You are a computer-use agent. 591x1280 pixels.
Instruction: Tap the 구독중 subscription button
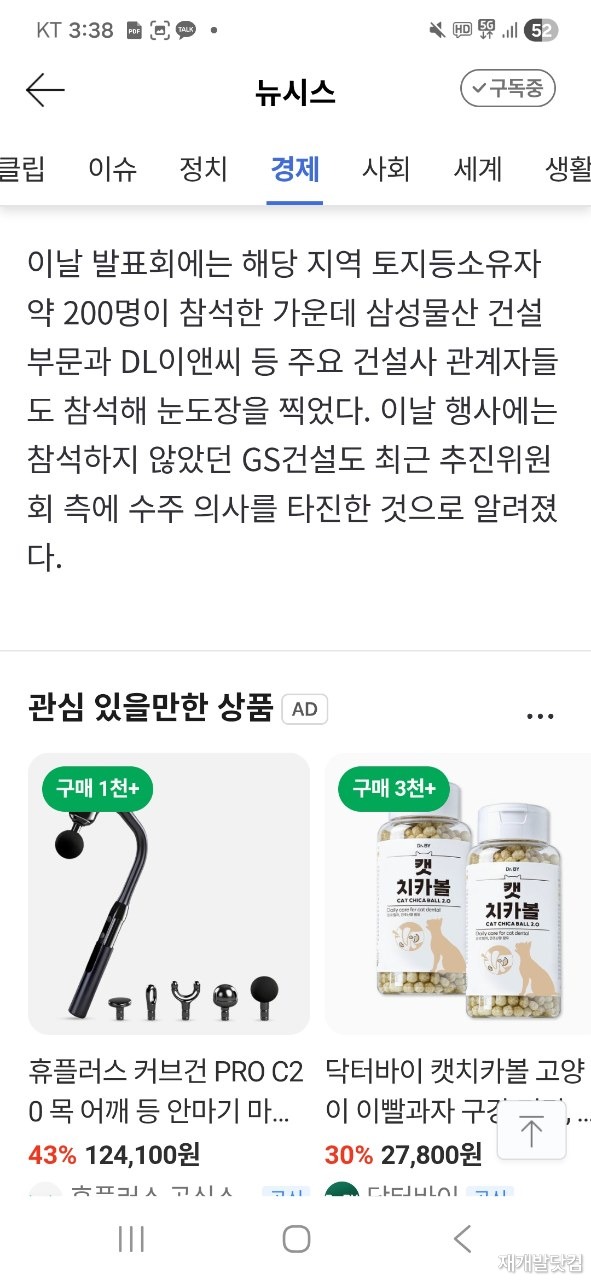pyautogui.click(x=507, y=88)
